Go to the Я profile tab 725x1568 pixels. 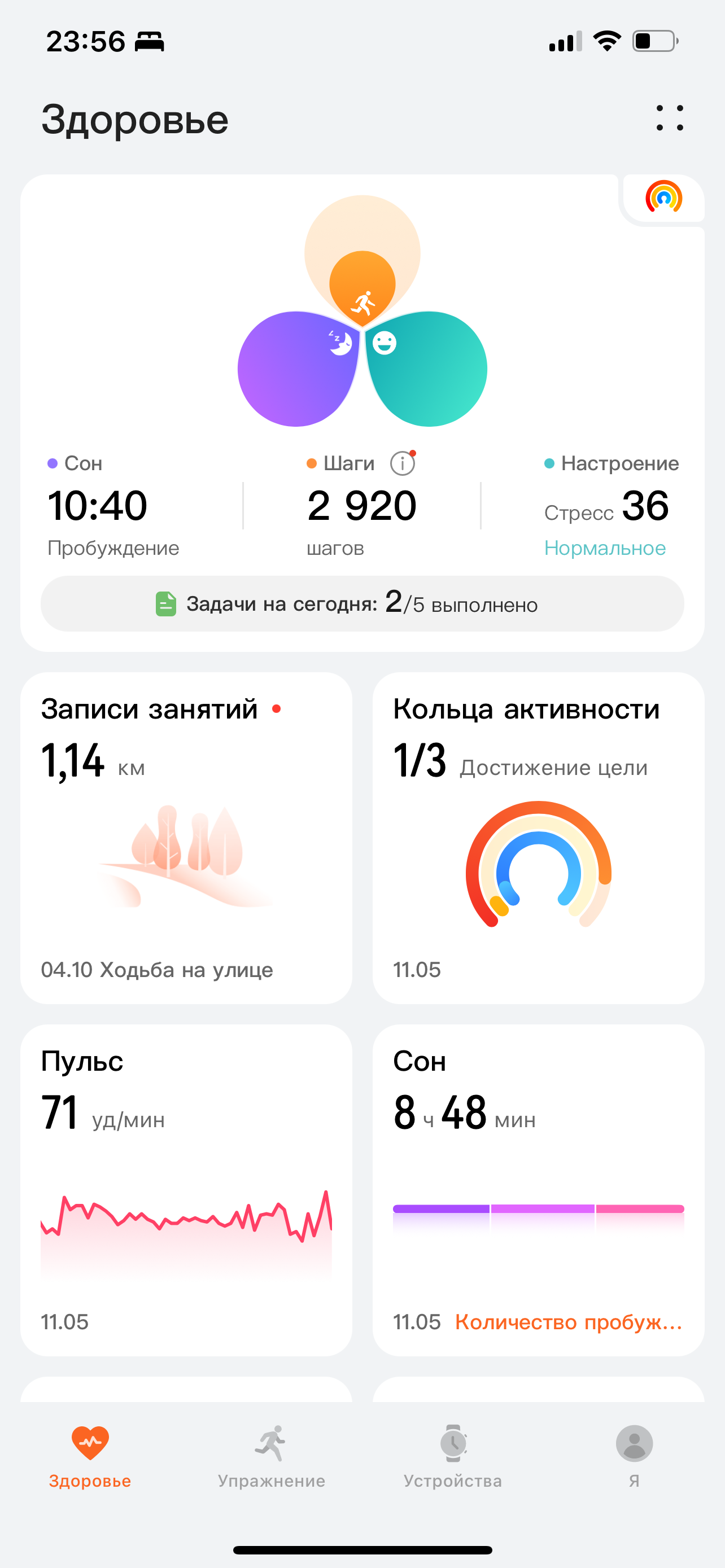pyautogui.click(x=634, y=1455)
